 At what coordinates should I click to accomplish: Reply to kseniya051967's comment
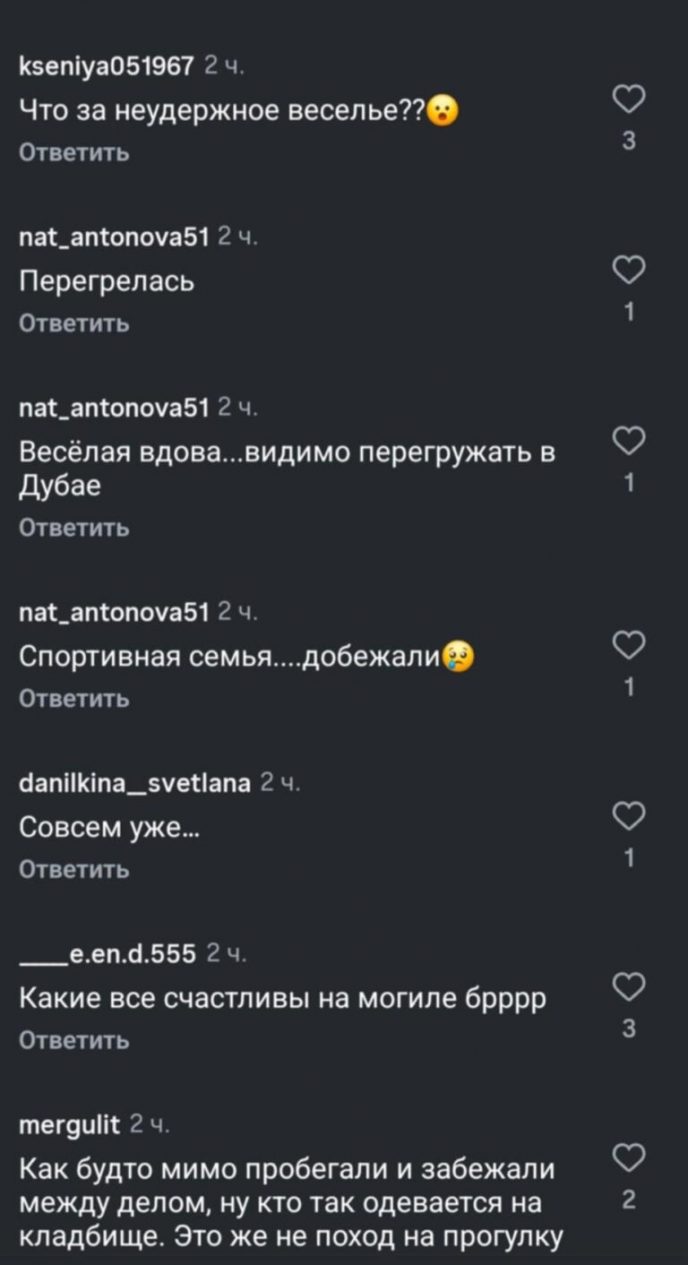[x=74, y=152]
